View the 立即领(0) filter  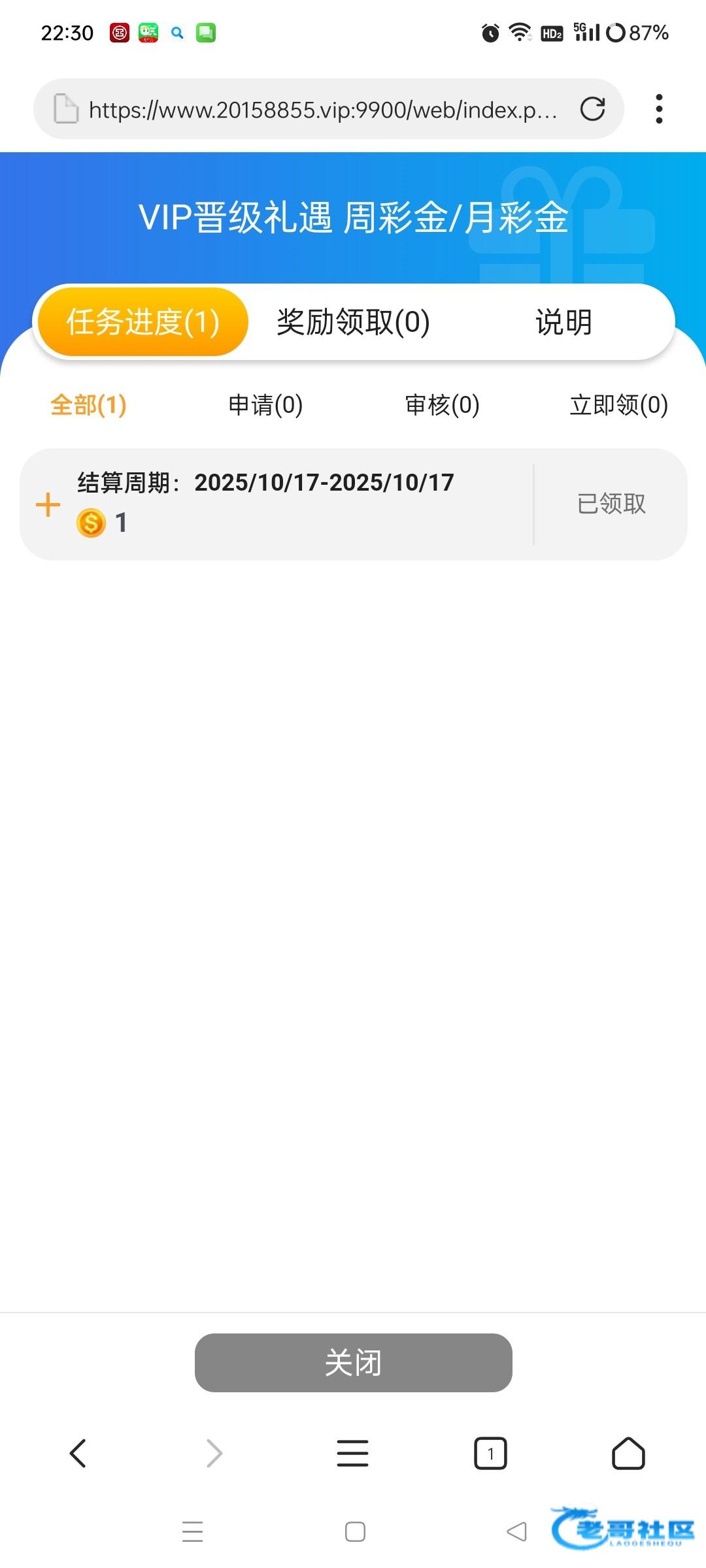(x=618, y=405)
